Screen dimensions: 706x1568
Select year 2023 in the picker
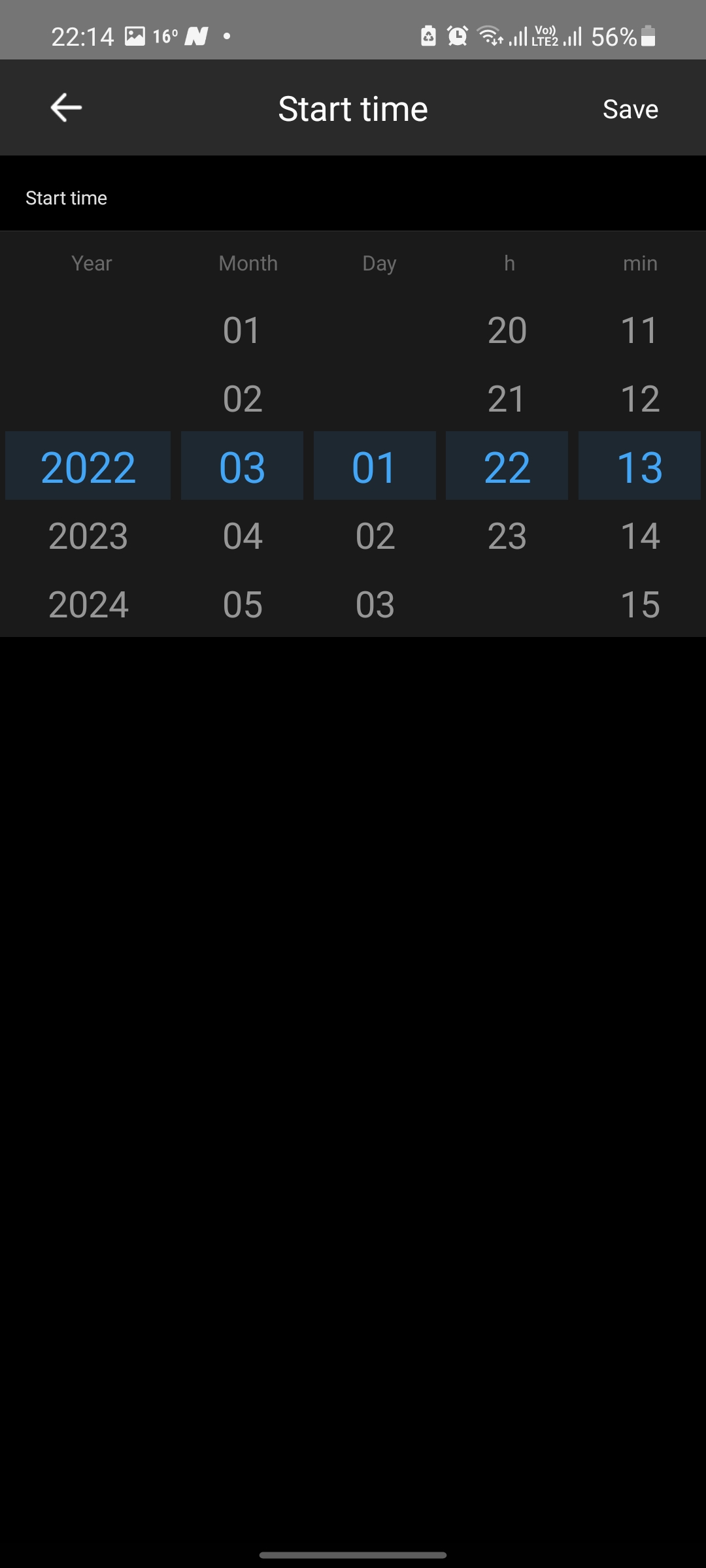click(88, 536)
